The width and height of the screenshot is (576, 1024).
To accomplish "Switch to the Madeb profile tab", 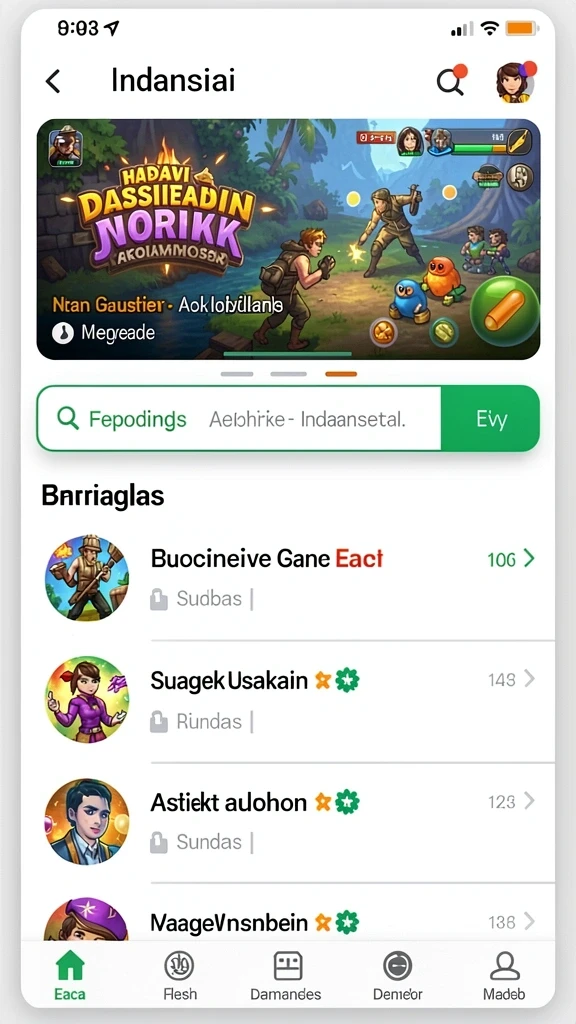I will (x=504, y=976).
